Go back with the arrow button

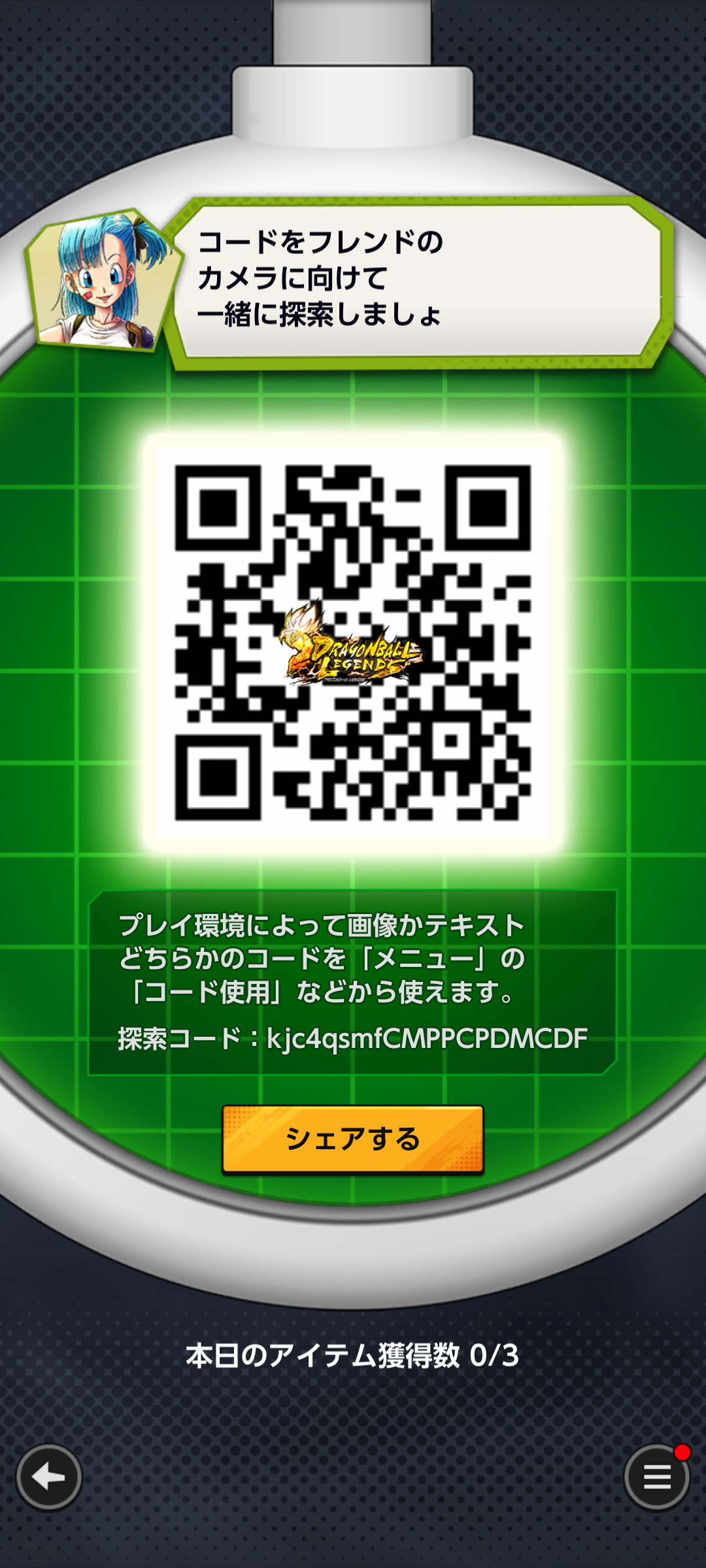click(49, 1477)
